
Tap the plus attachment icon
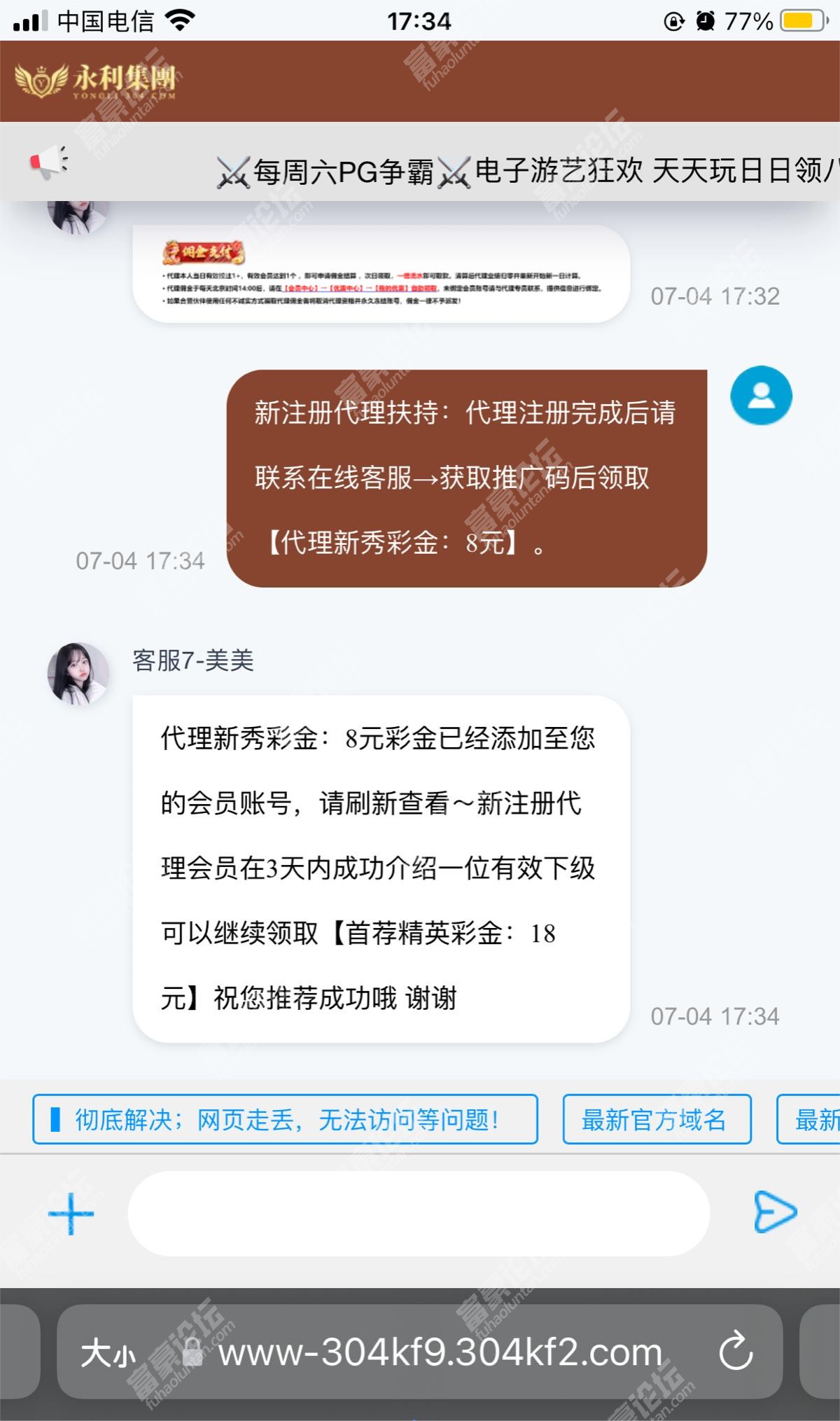[71, 1213]
